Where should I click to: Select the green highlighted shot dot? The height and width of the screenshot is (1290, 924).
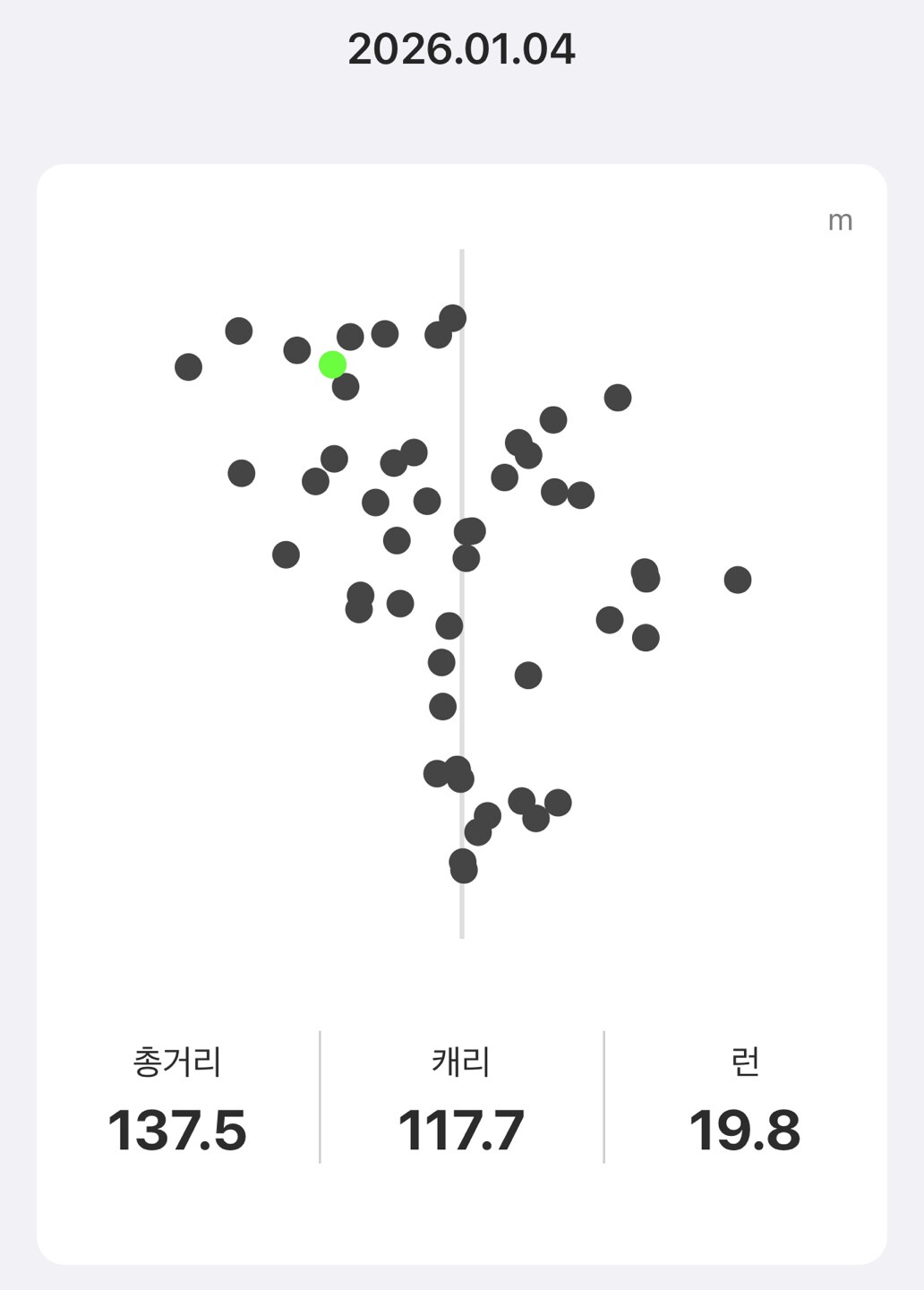point(332,365)
